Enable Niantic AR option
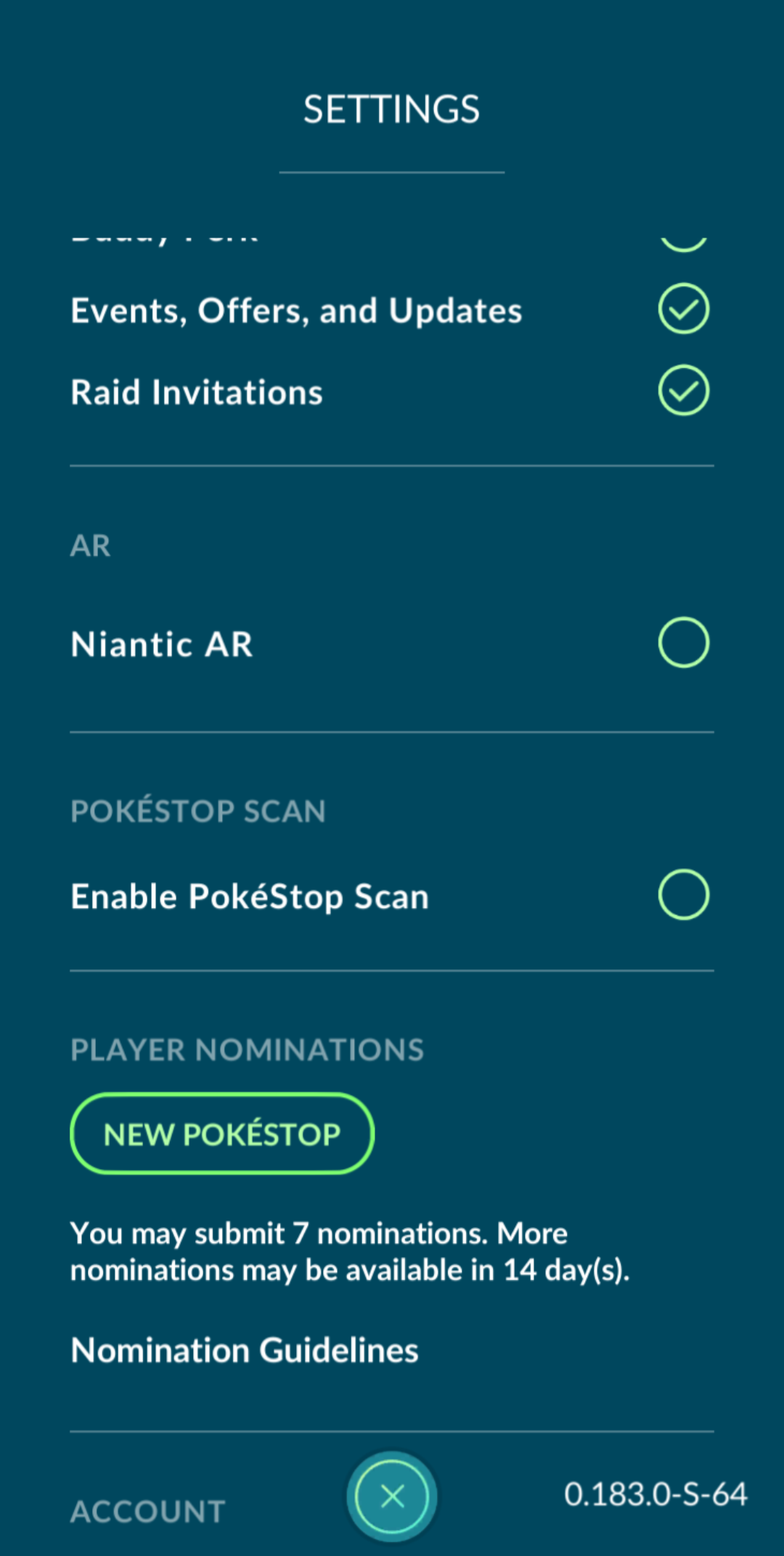784x1556 pixels. coord(683,643)
